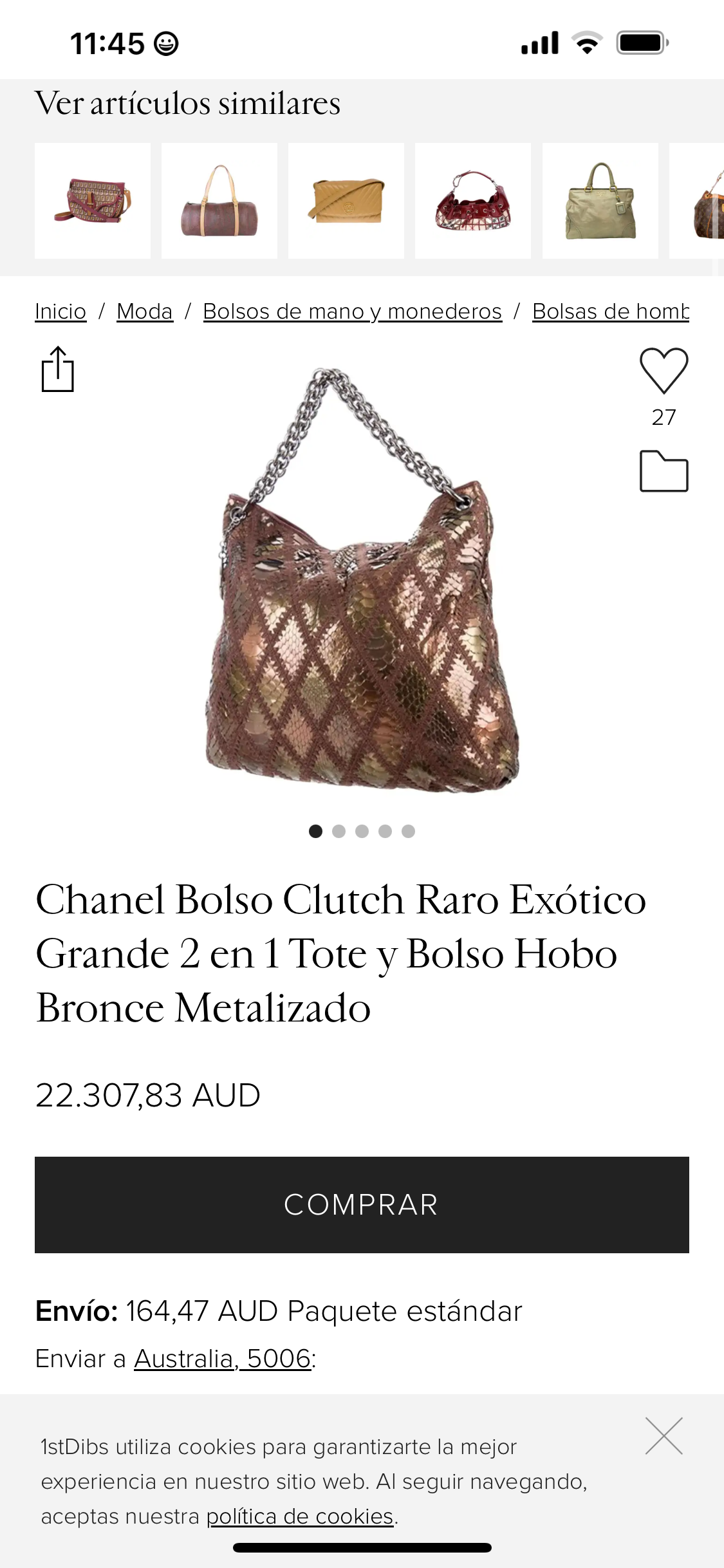Open the similar olive green tote
Viewport: 724px width, 1568px height.
(600, 201)
